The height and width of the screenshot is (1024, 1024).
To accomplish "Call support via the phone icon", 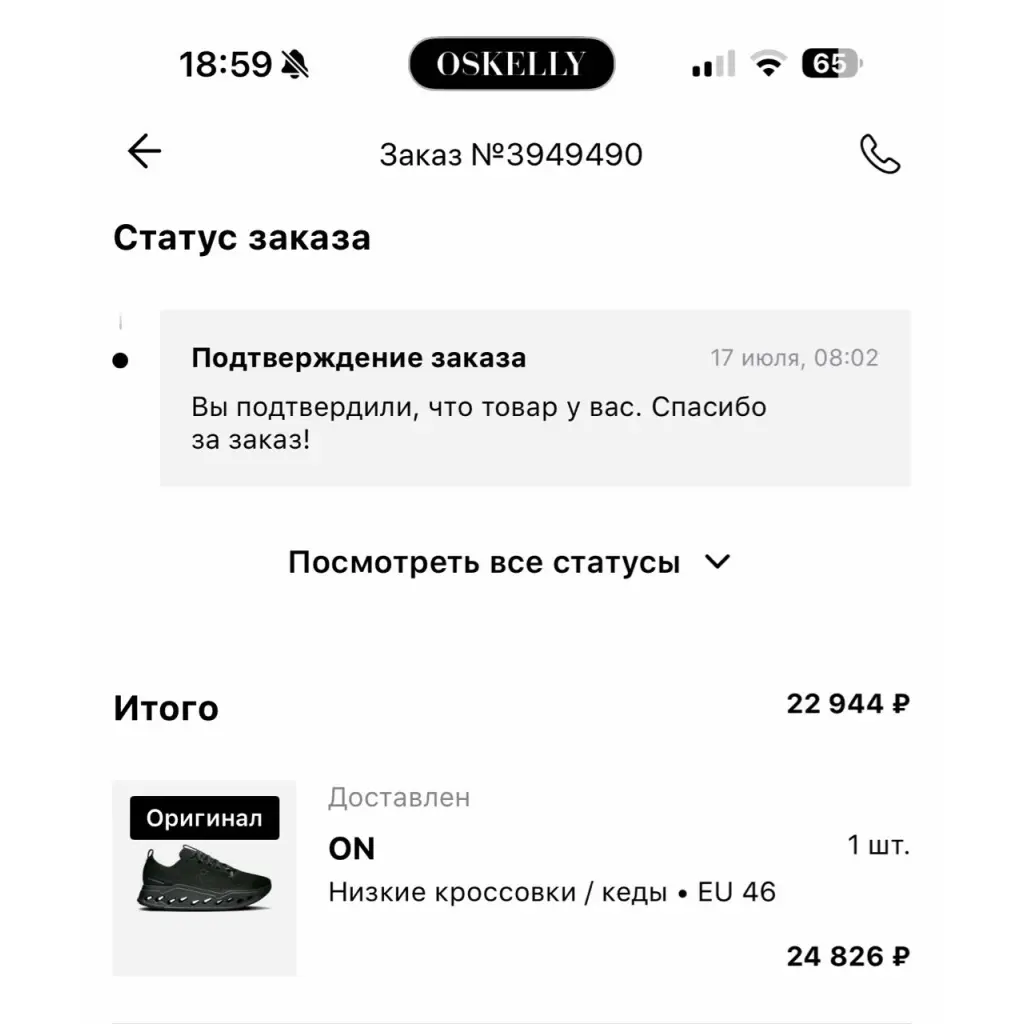I will pyautogui.click(x=880, y=154).
